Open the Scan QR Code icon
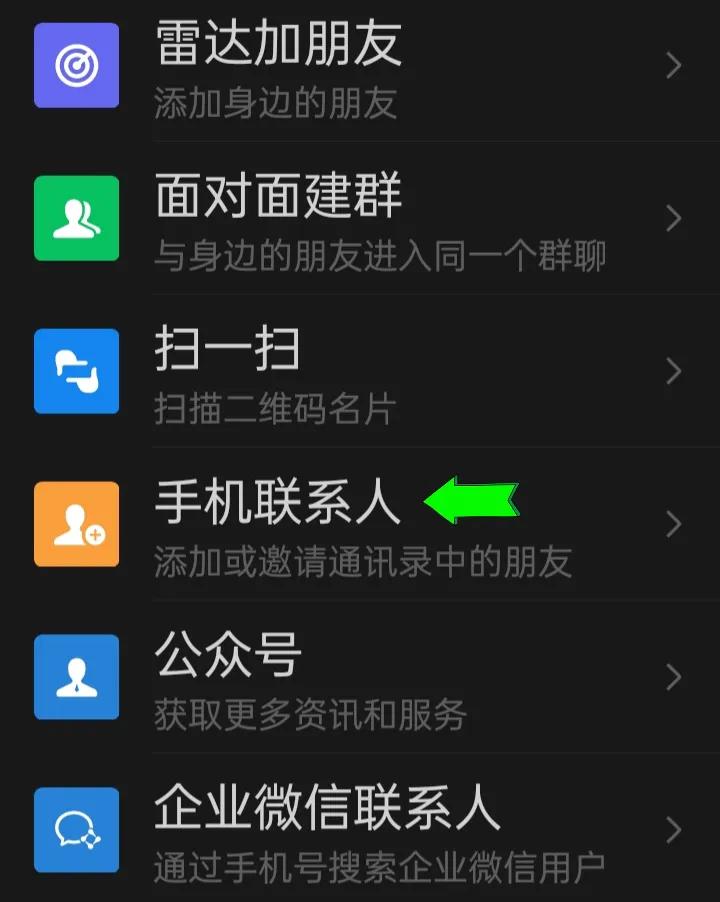The image size is (720, 902). point(76,371)
